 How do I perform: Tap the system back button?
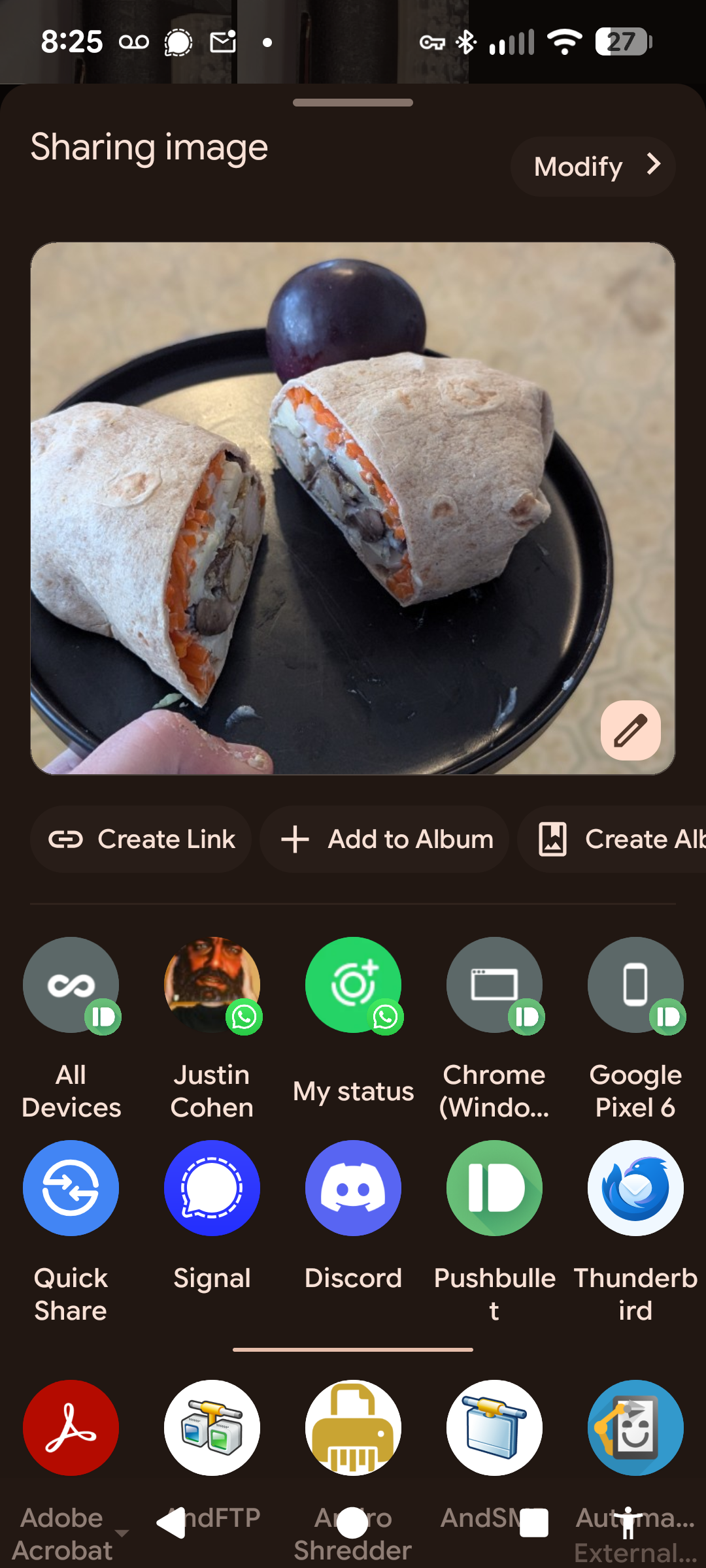171,1524
